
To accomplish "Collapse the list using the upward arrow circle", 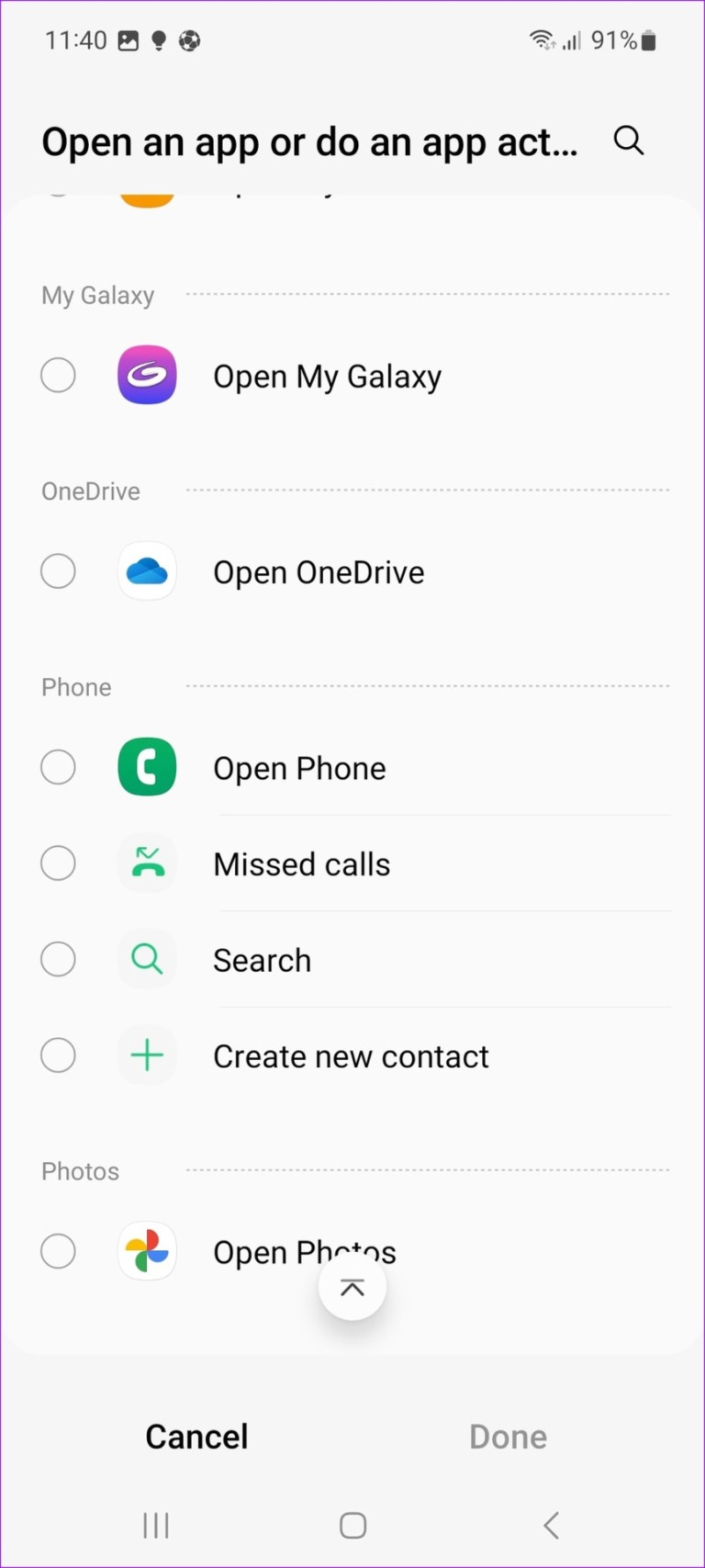I will (x=352, y=1286).
